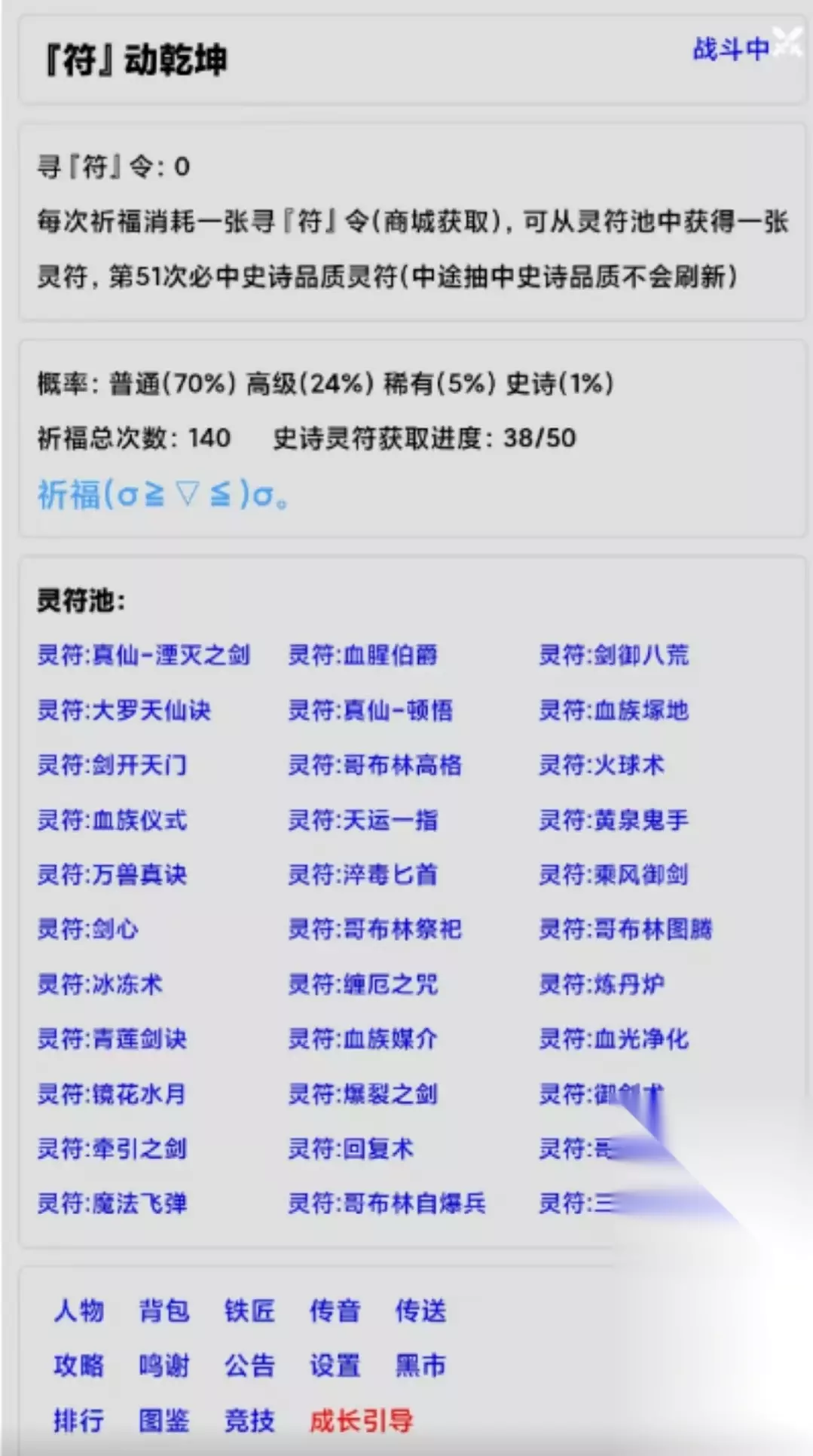Open 成长引导 growth guide
Screen dimensions: 813x1456
coord(362,1421)
